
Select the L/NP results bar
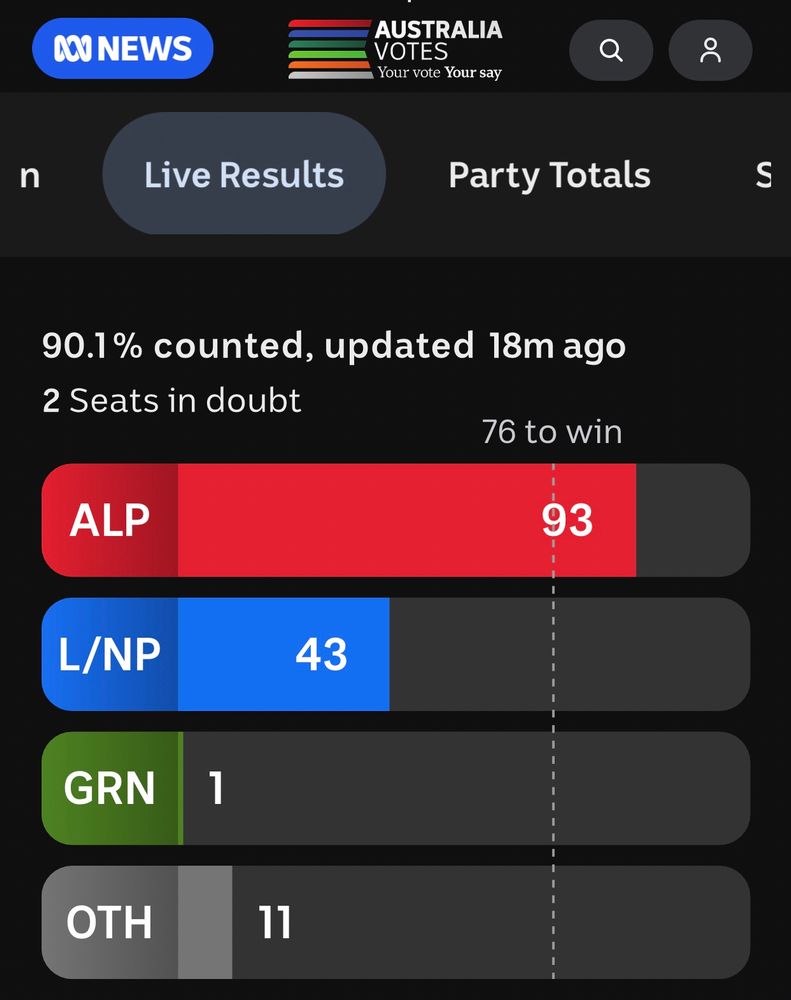(395, 655)
